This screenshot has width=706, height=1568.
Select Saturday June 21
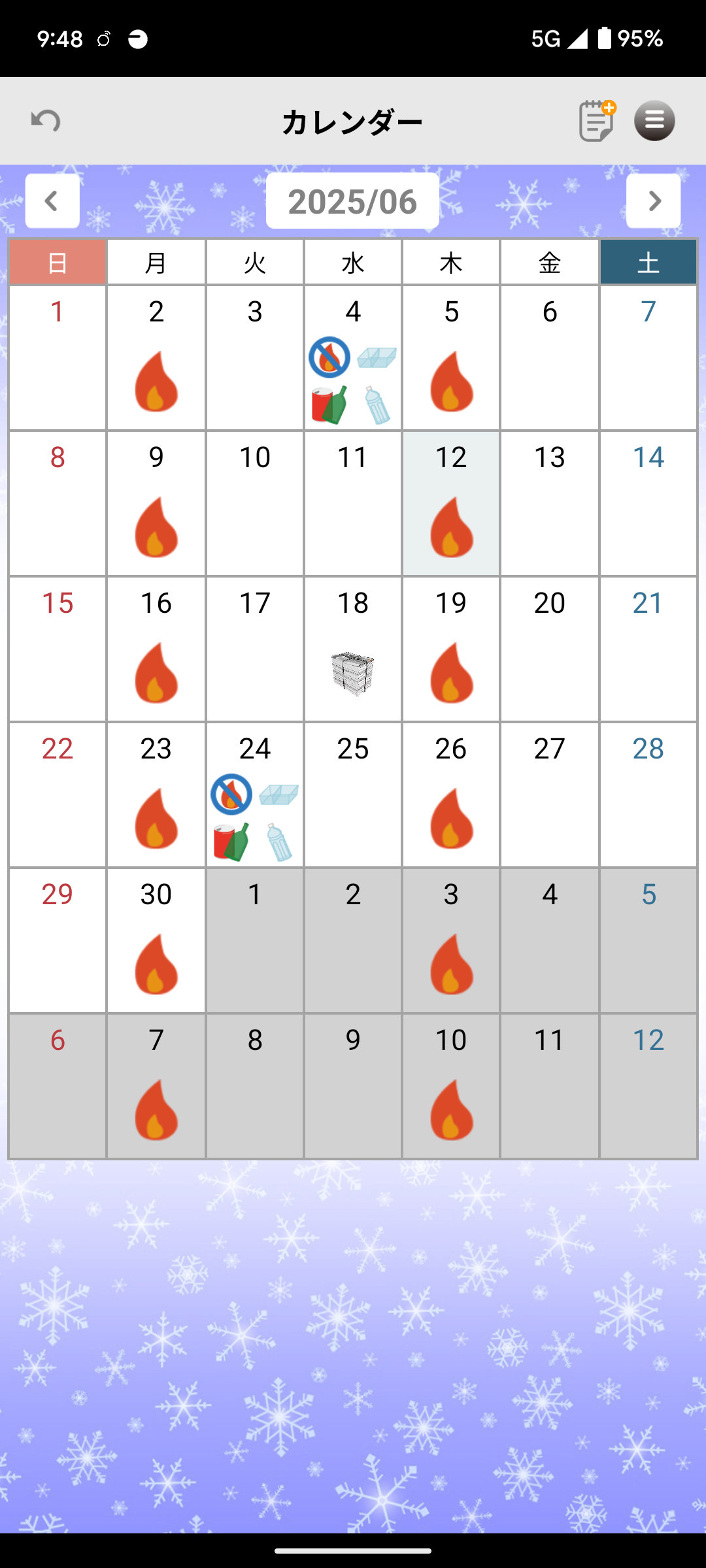(x=648, y=649)
